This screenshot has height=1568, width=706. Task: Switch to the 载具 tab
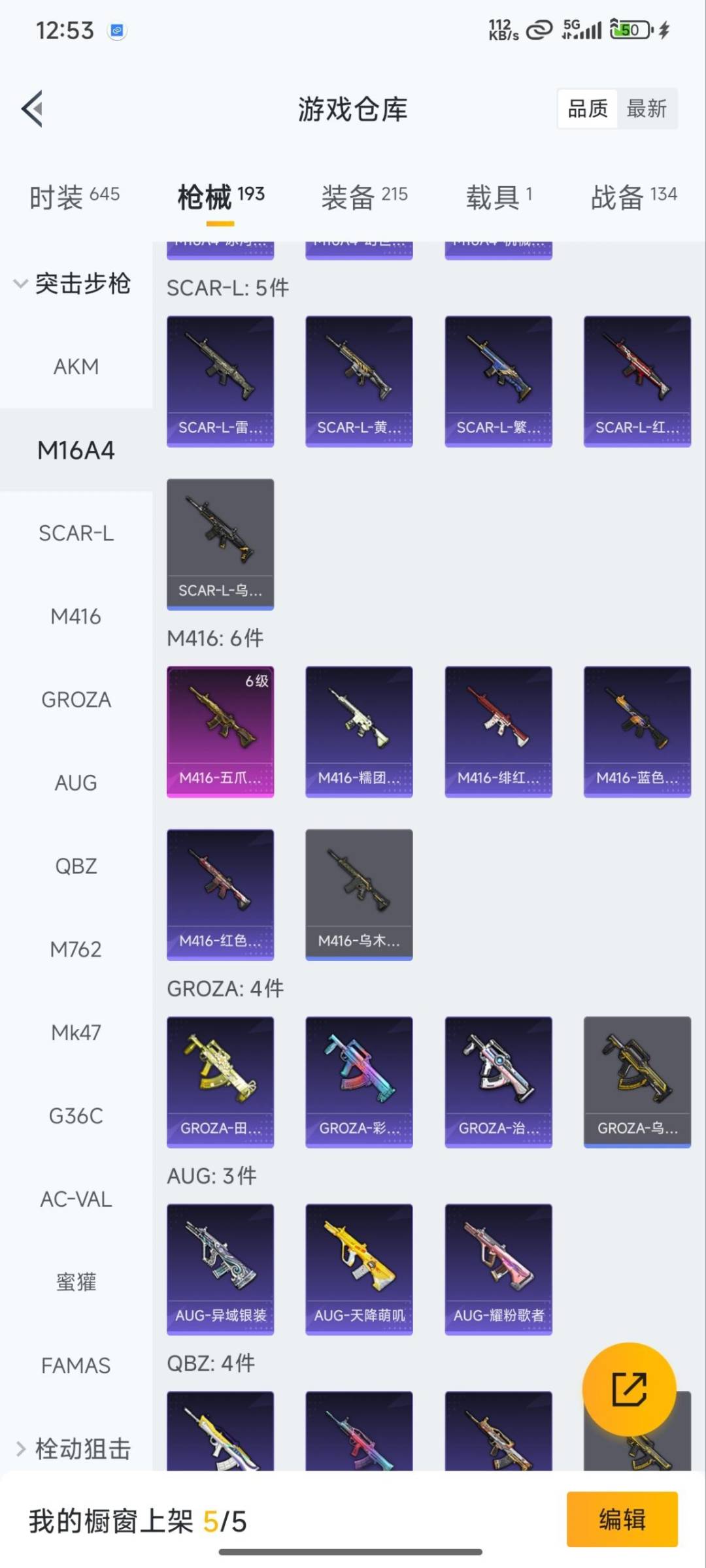[x=499, y=196]
